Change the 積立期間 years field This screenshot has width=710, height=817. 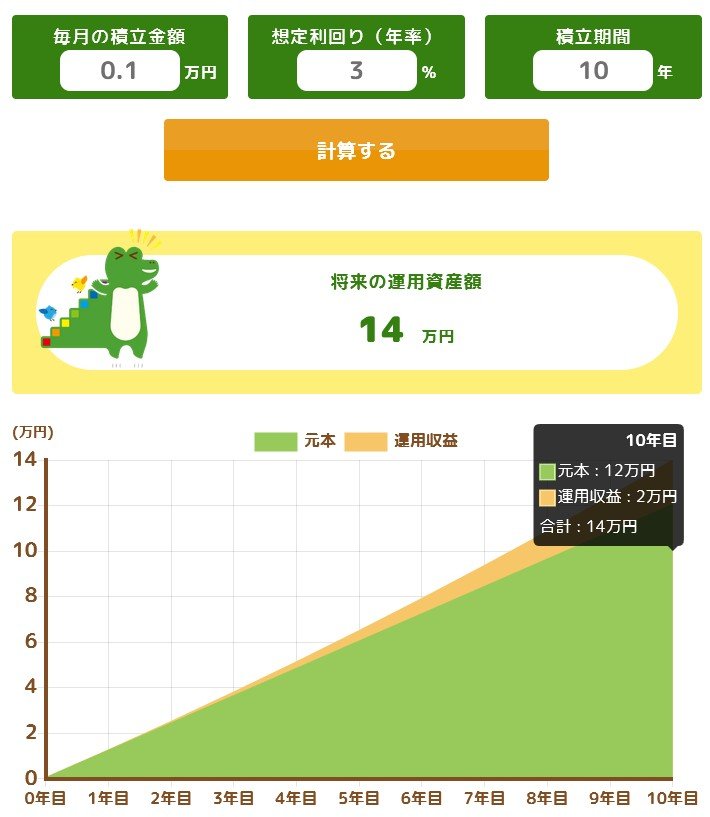tap(592, 71)
